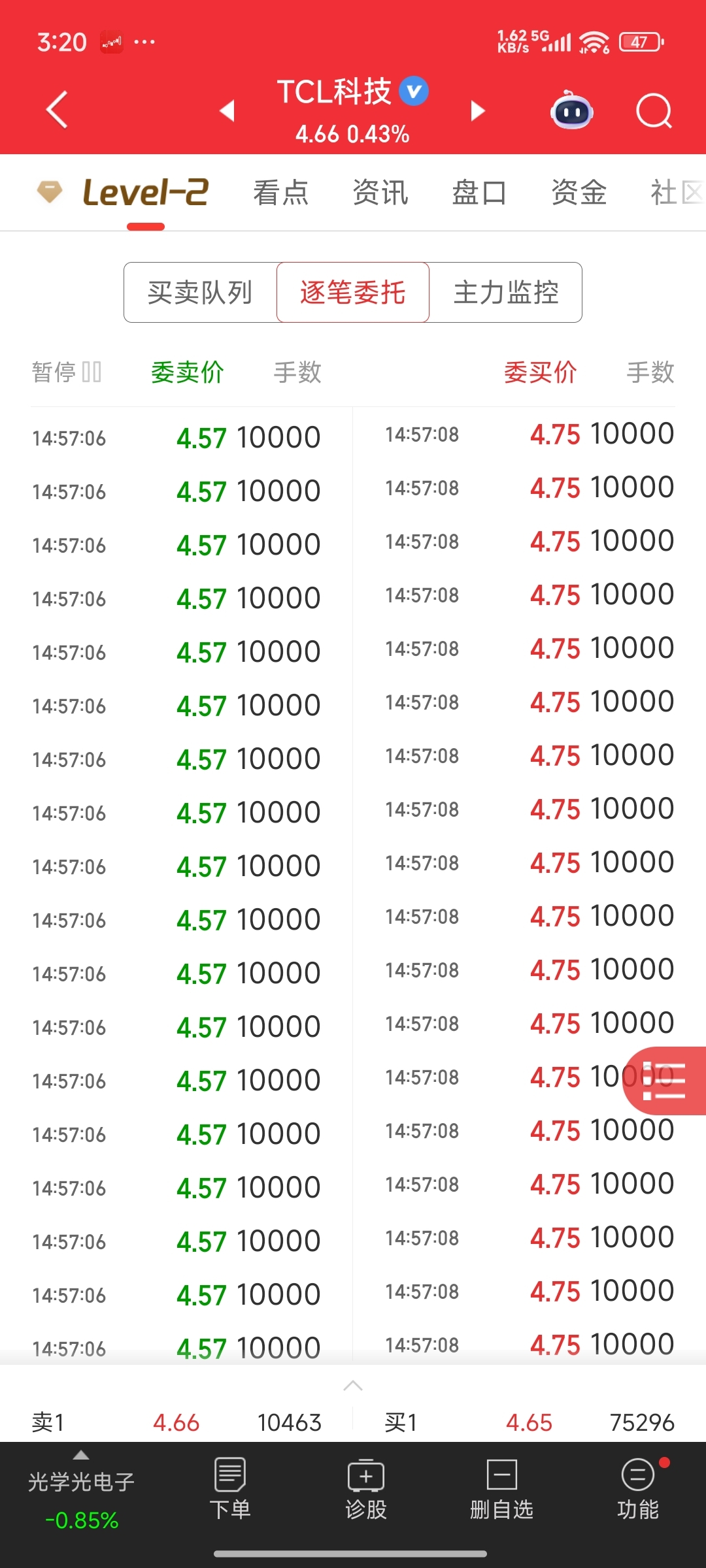Viewport: 706px width, 1568px height.
Task: Switch to the 资讯 tab
Action: [x=380, y=193]
